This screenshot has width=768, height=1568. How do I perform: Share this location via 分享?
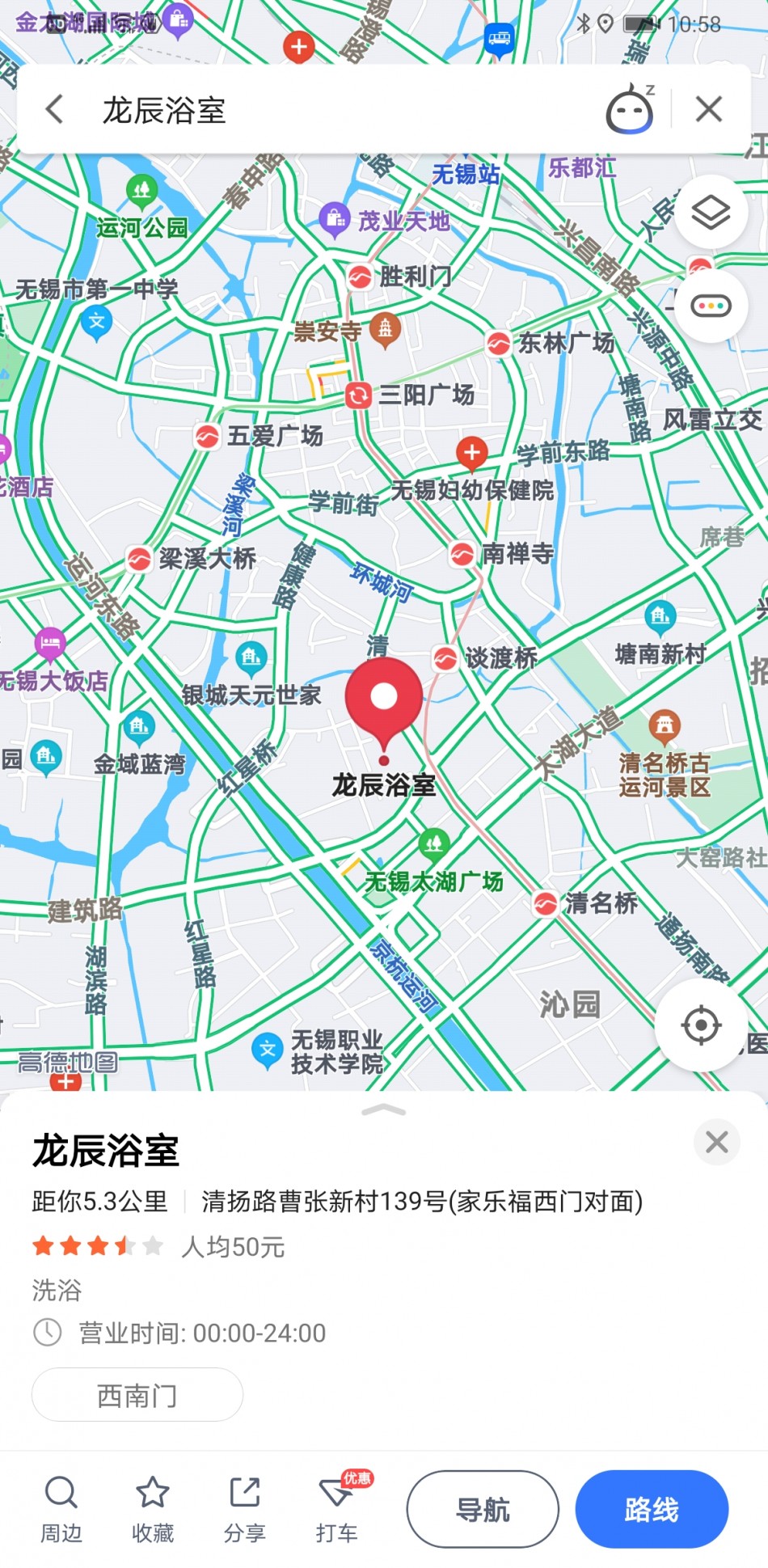pos(245,1510)
